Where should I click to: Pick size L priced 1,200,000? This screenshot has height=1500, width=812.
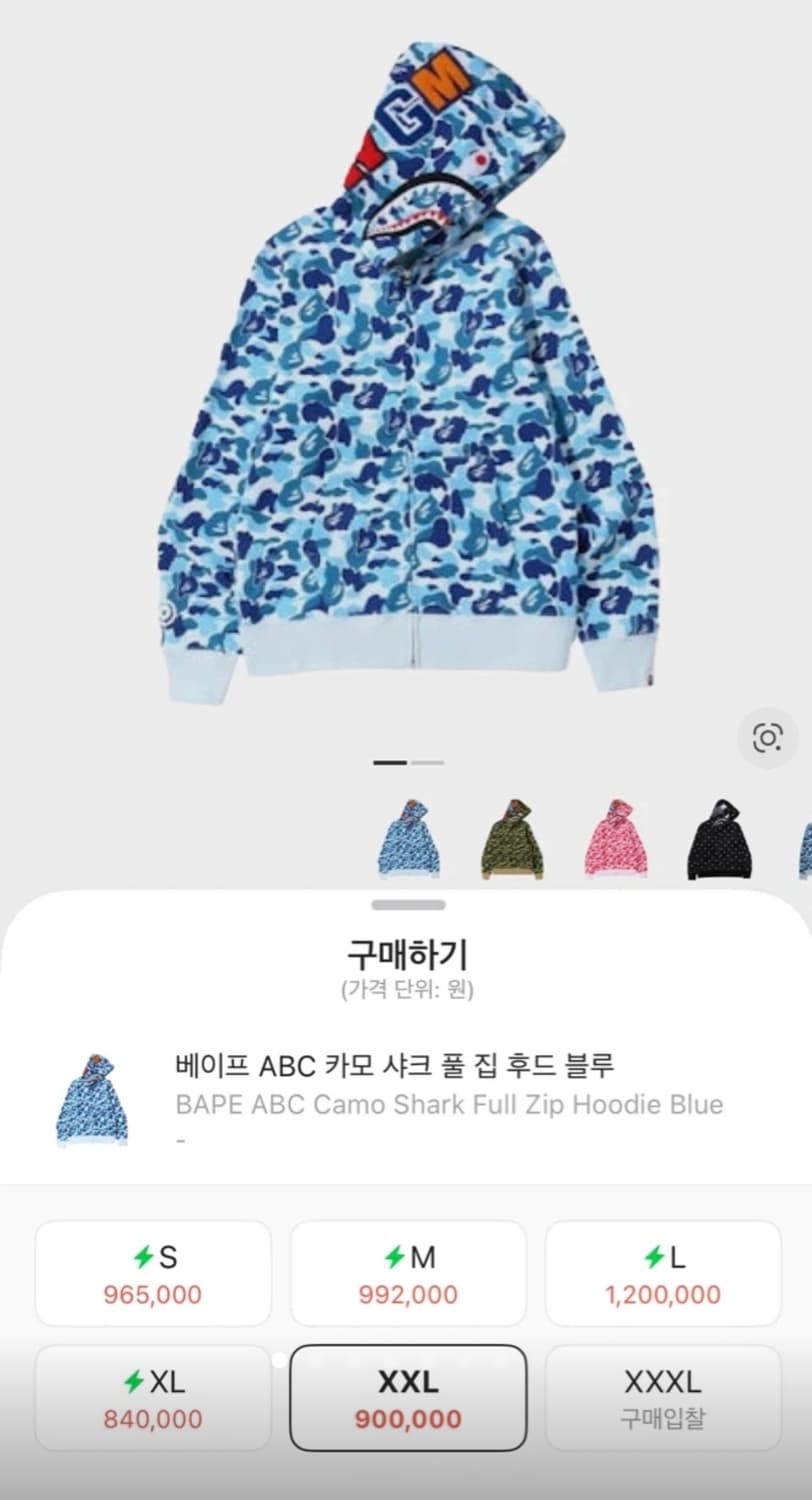click(663, 1274)
